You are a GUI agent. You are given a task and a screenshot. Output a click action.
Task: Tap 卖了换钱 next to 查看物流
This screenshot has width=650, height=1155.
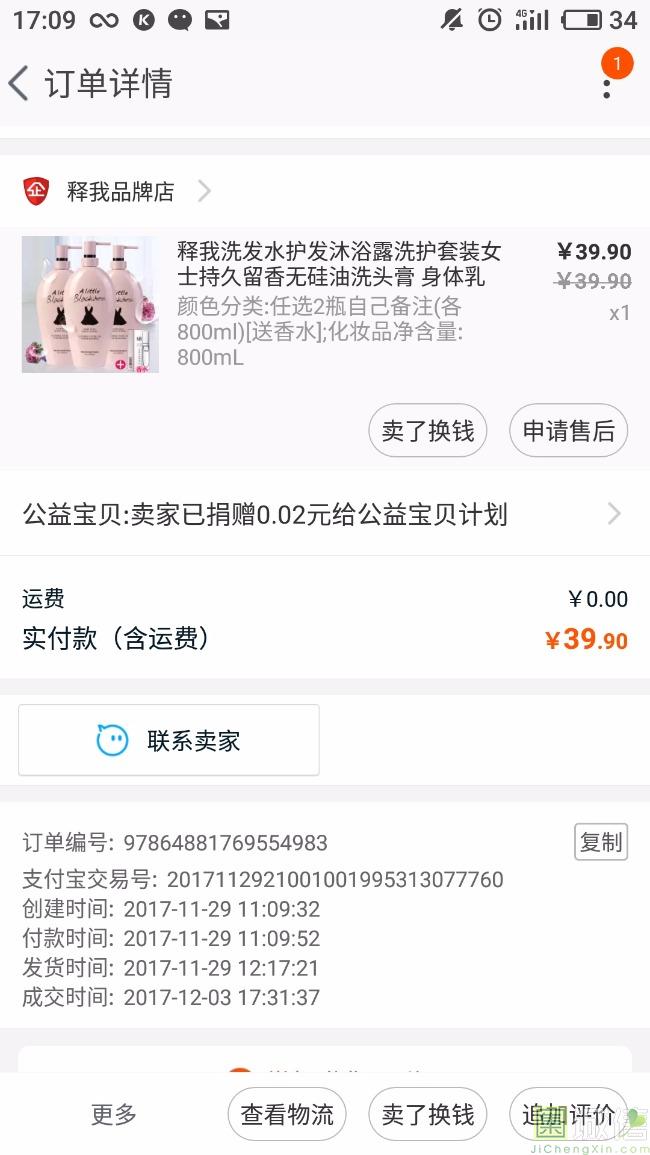tap(428, 1114)
